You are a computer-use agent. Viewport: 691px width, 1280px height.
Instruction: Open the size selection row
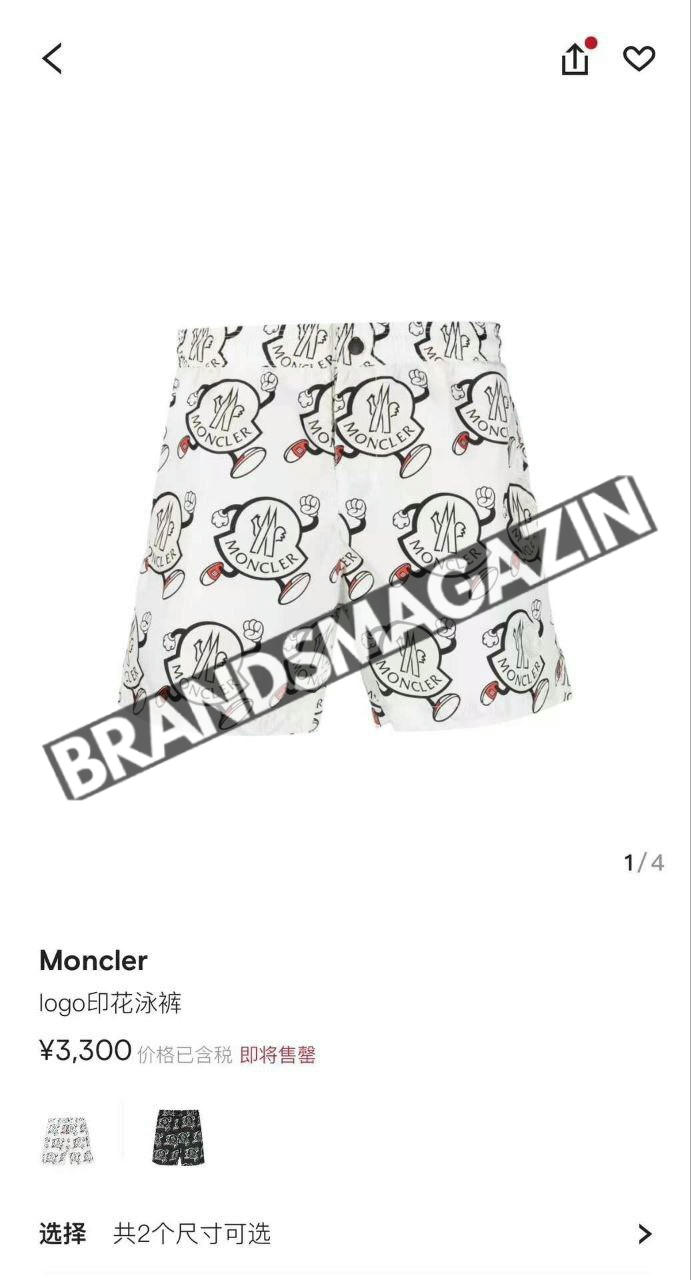click(x=345, y=1234)
